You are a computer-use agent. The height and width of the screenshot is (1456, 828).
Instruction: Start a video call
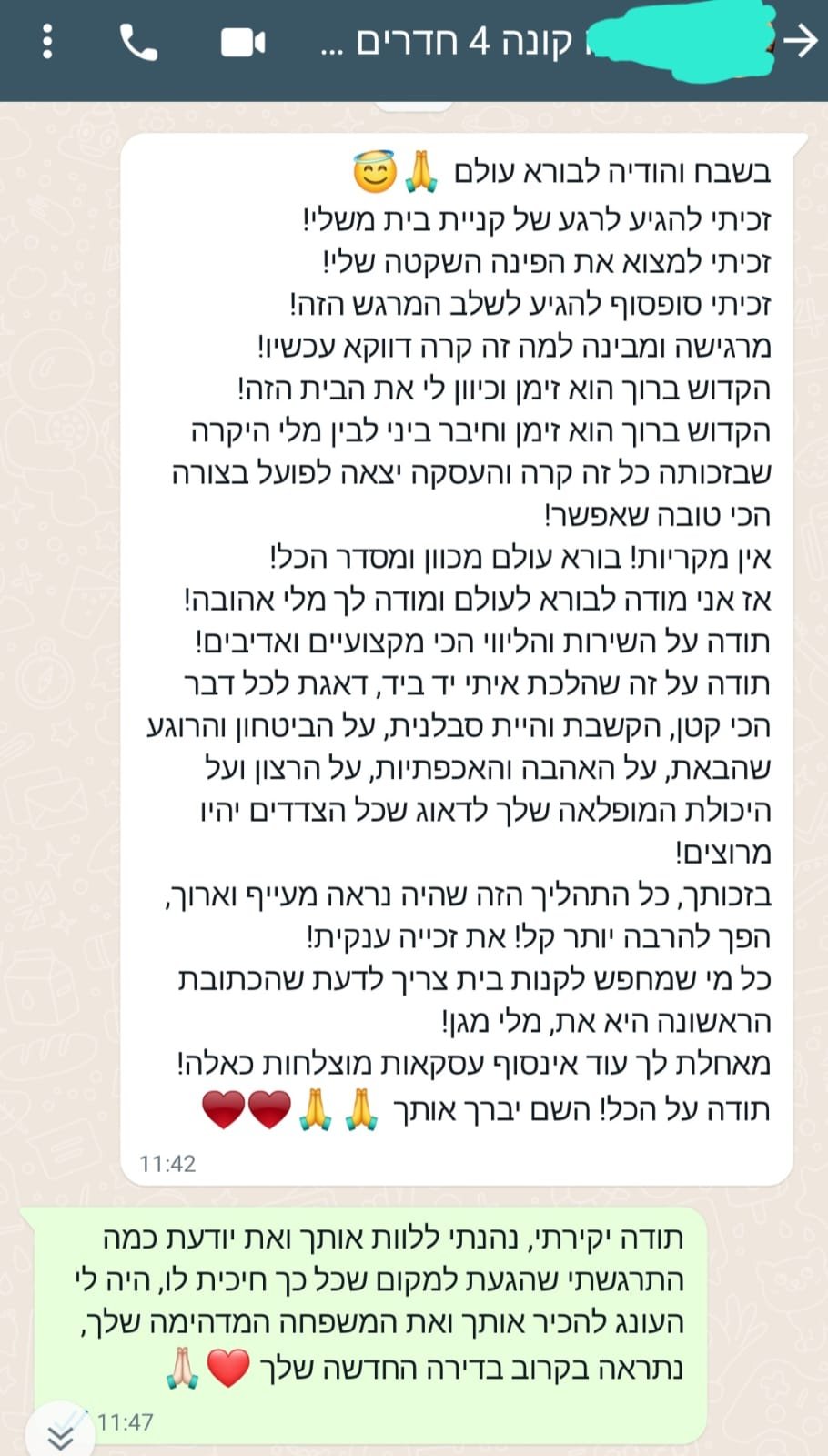(x=243, y=43)
